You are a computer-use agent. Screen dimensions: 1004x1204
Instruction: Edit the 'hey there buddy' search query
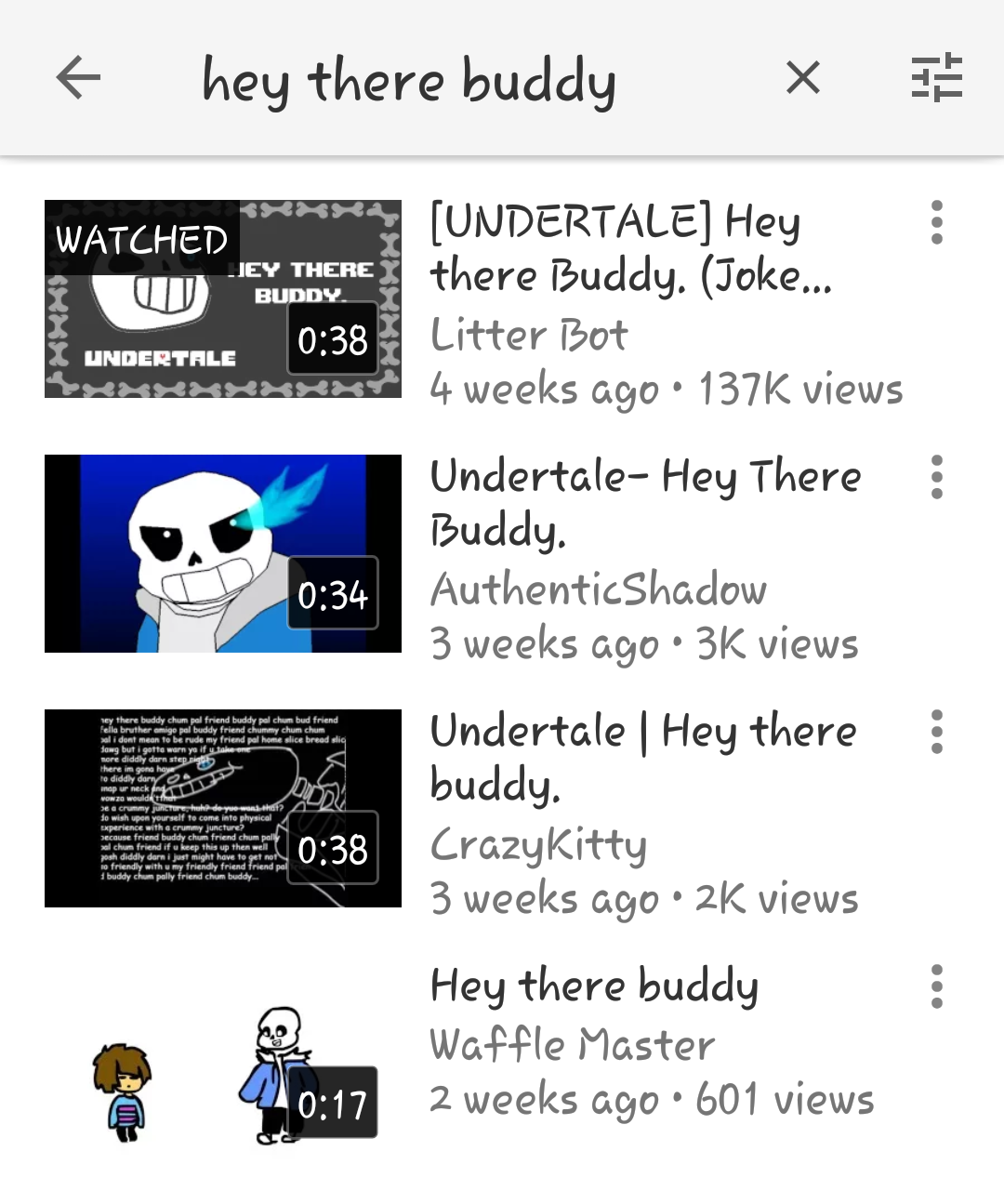[409, 80]
